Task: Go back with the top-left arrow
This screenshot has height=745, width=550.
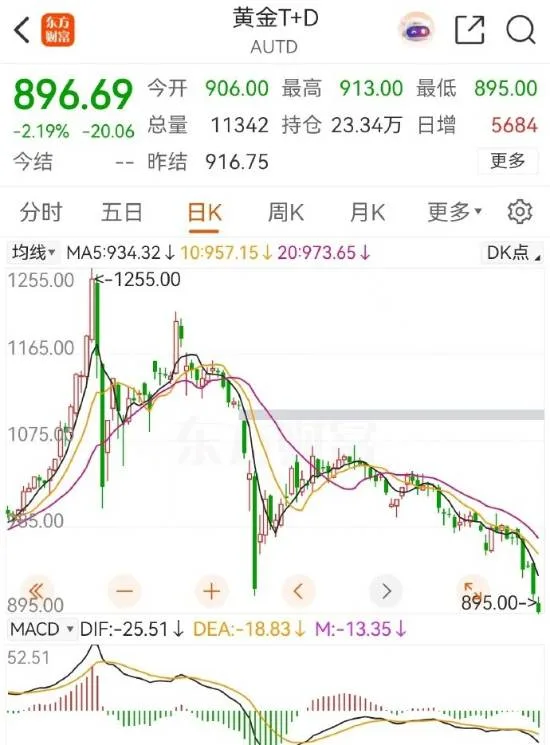Action: click(22, 29)
